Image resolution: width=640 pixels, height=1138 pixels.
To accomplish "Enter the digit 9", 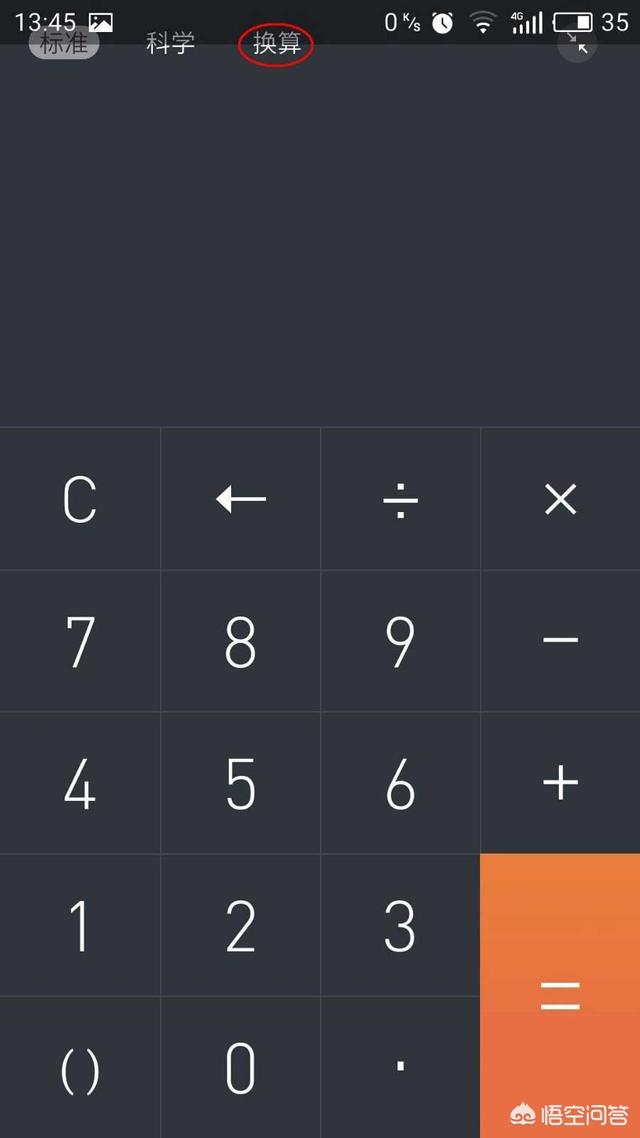I will coord(400,641).
